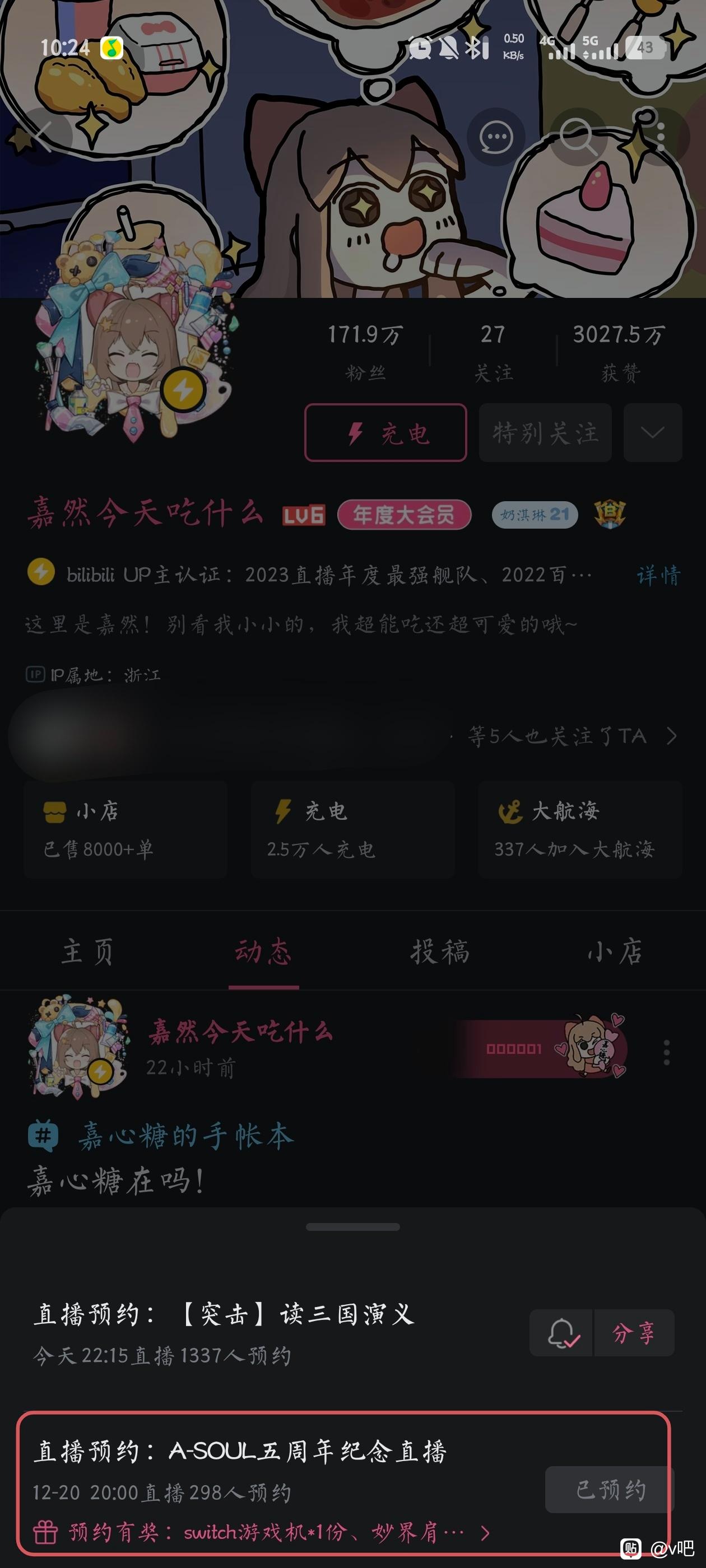Toggle the reminder bell for 读三国演义 live
The width and height of the screenshot is (706, 1568).
tap(561, 1332)
